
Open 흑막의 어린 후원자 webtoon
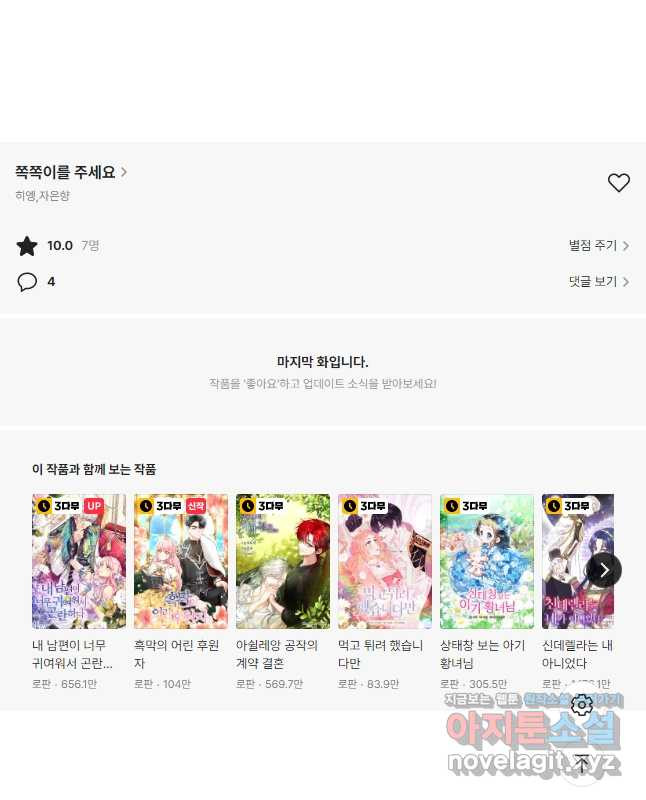181,561
